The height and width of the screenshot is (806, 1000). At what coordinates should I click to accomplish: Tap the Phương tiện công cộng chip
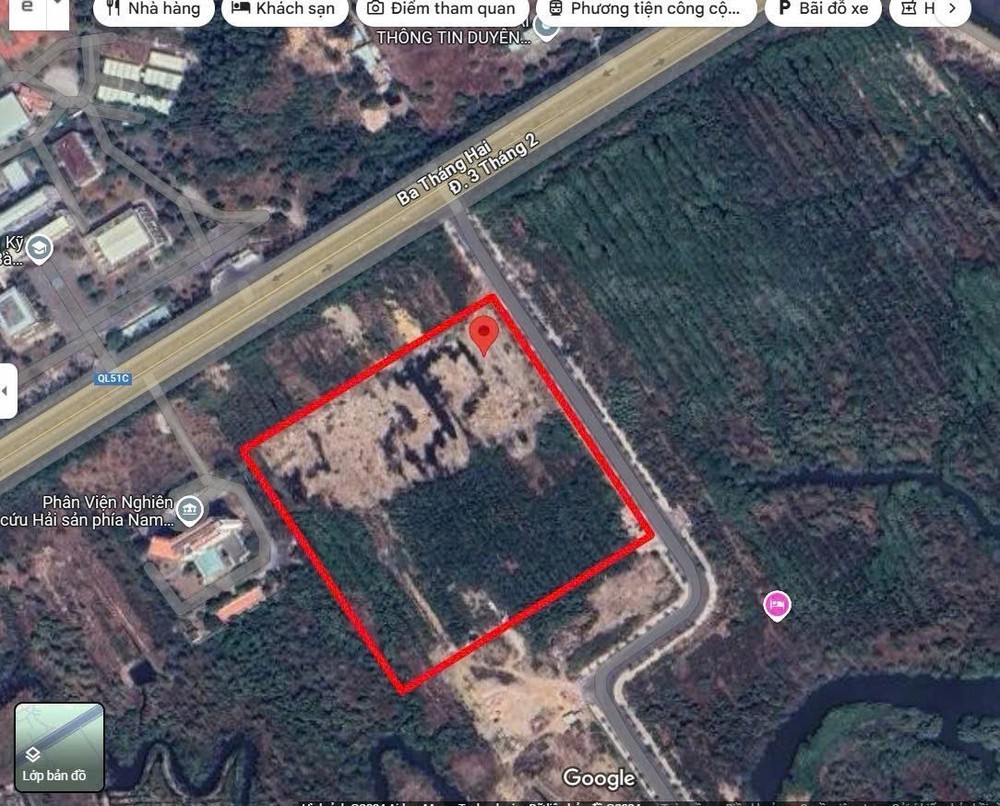(x=646, y=10)
